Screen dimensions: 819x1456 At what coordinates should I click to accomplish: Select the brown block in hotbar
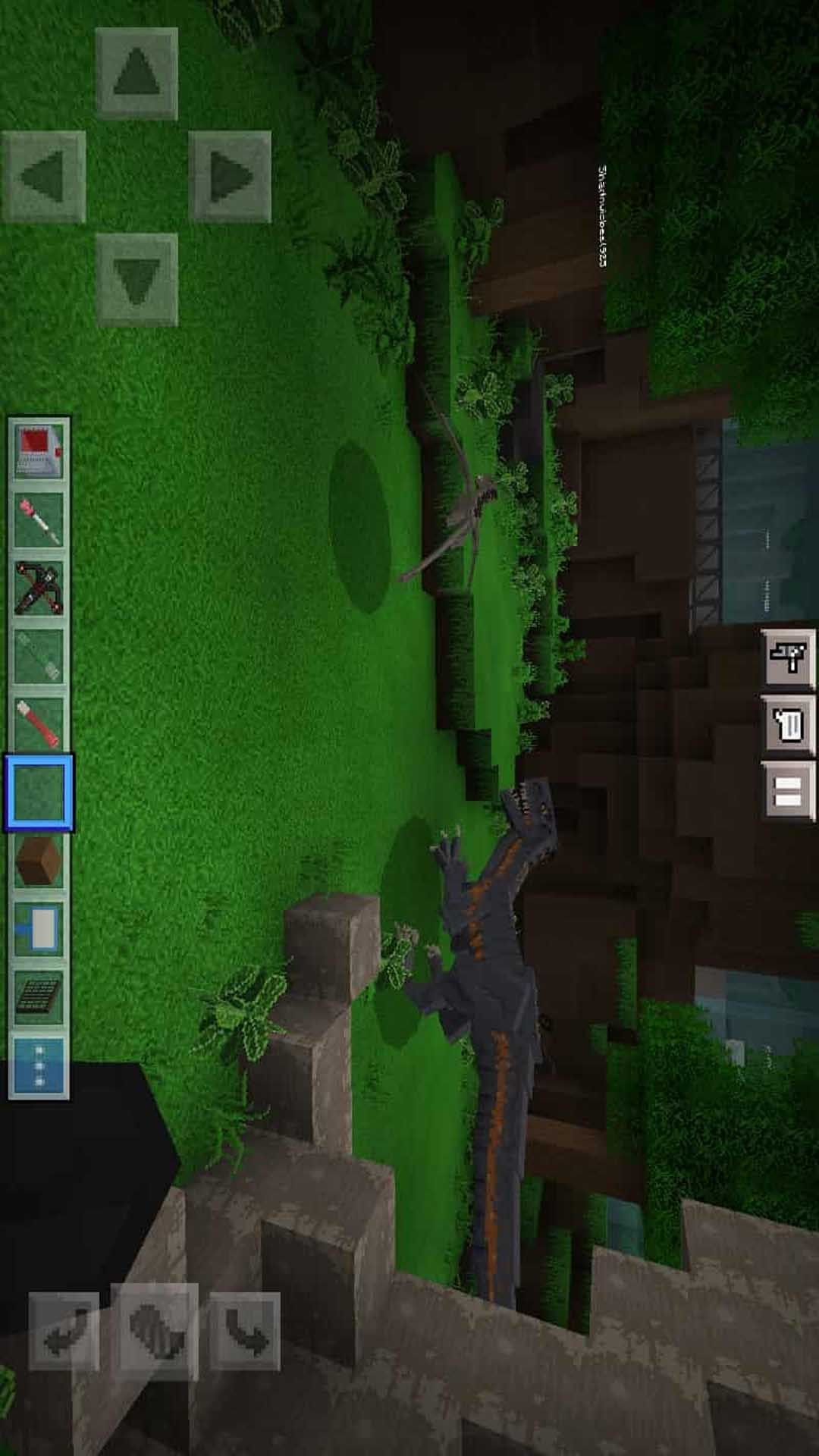tap(39, 861)
